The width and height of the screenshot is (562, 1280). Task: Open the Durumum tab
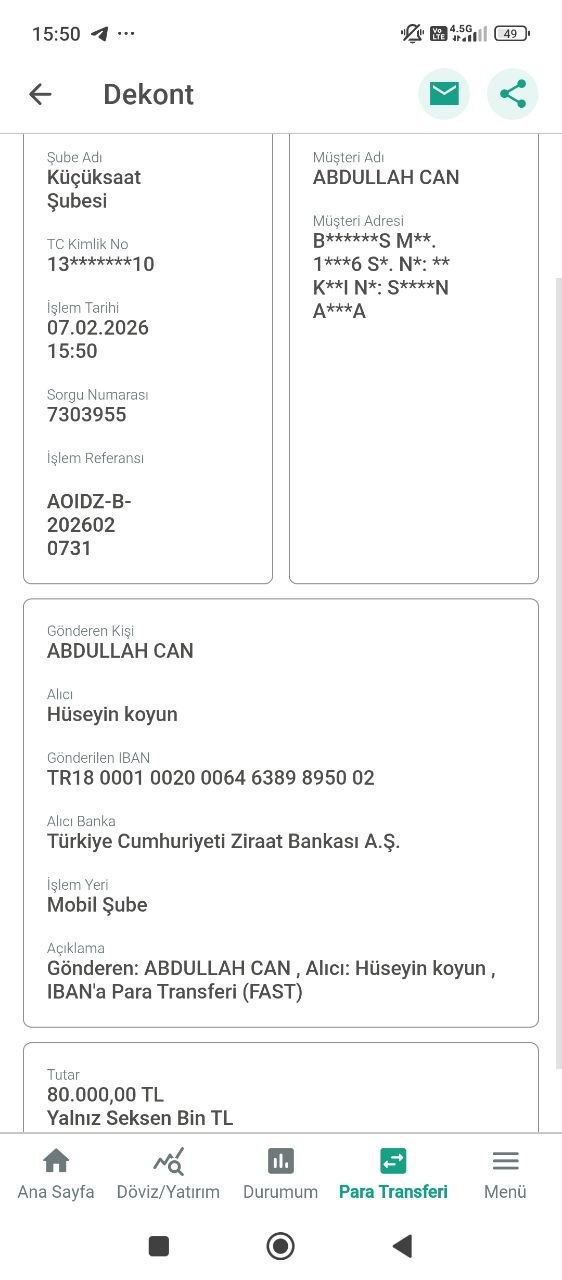[281, 1174]
